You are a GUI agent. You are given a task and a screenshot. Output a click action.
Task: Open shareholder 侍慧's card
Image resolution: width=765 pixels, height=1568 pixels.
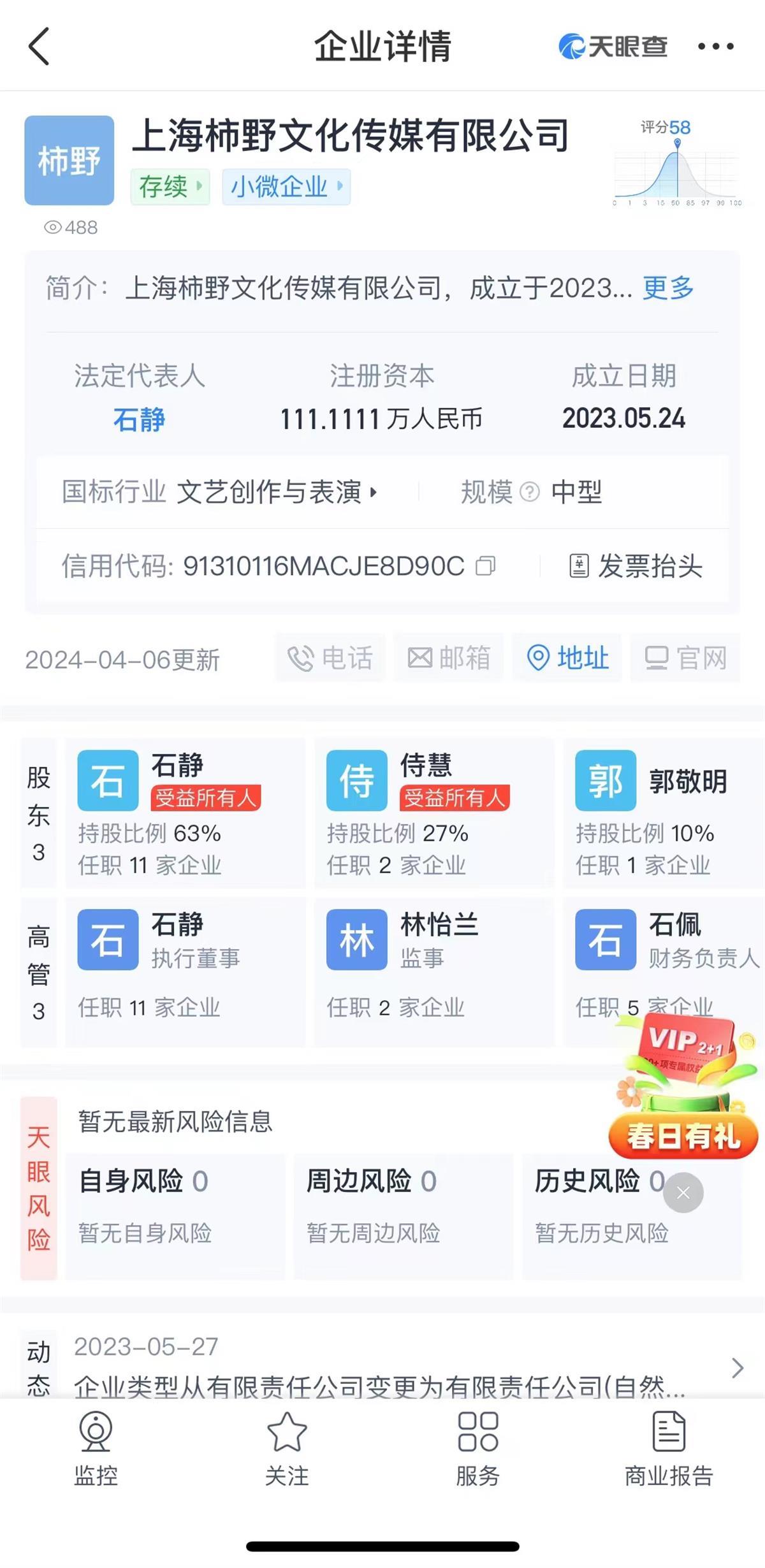point(433,813)
